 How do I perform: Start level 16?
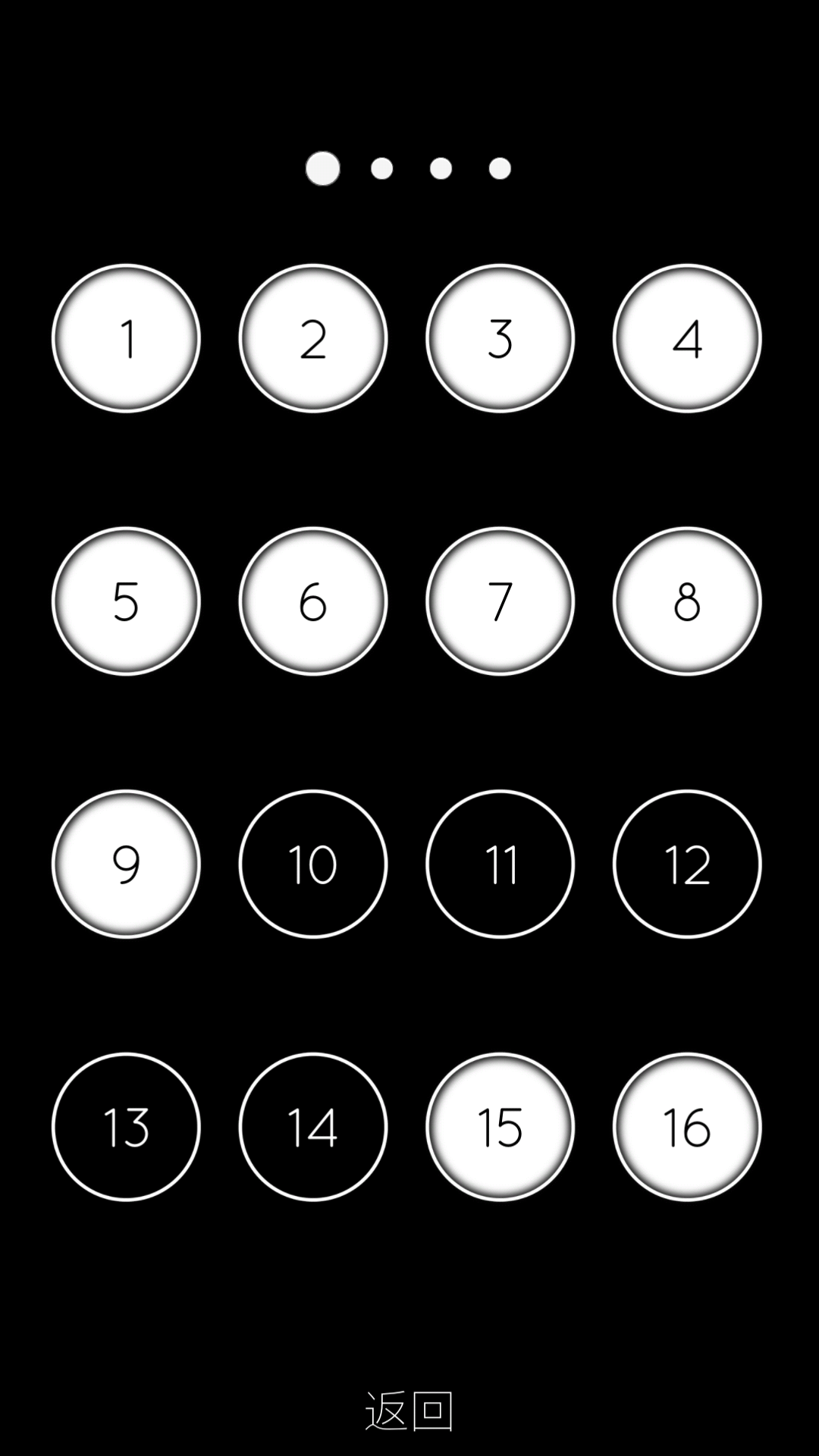[687, 1127]
